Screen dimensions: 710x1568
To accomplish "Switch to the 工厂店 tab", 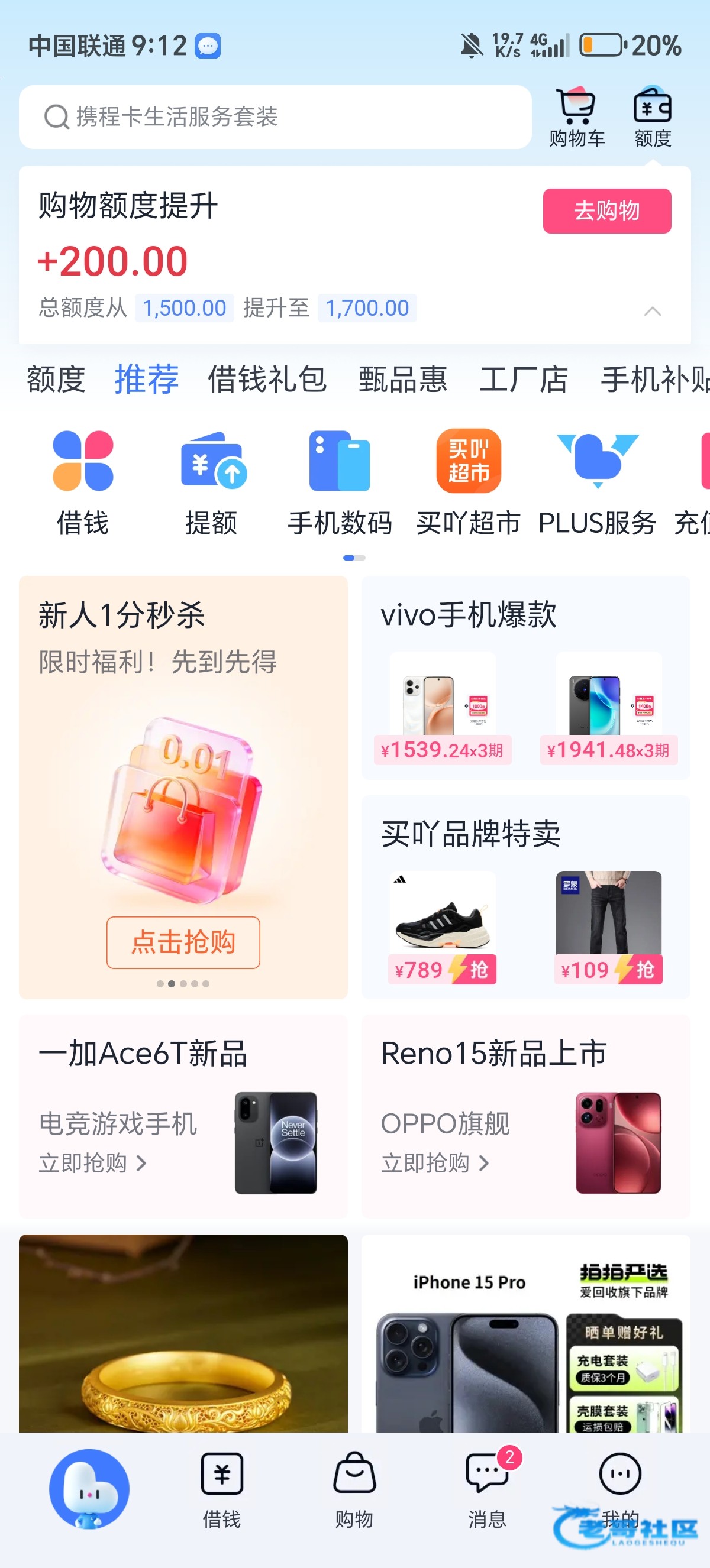I will tap(523, 379).
